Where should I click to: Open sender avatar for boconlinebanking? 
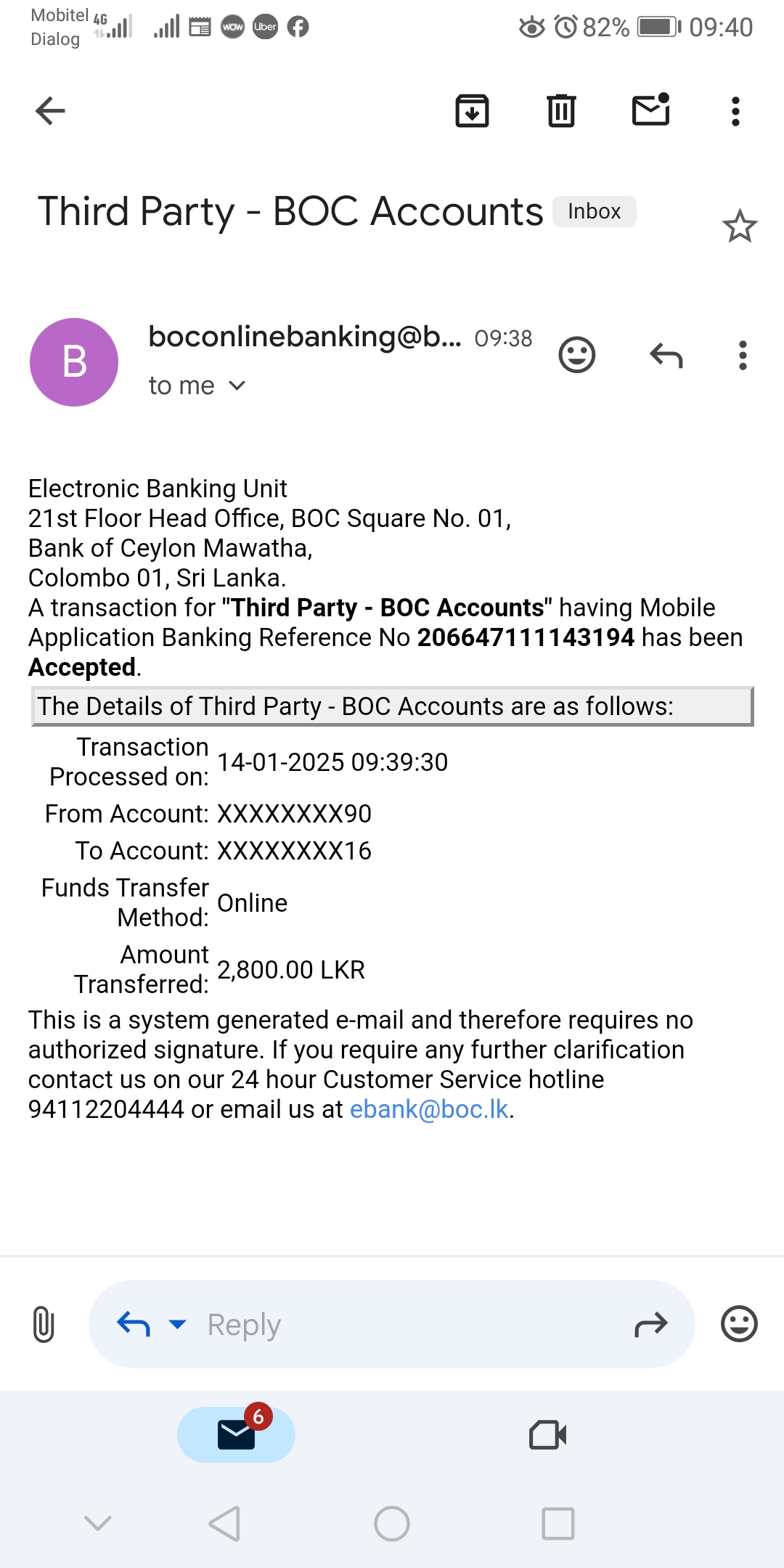(74, 362)
